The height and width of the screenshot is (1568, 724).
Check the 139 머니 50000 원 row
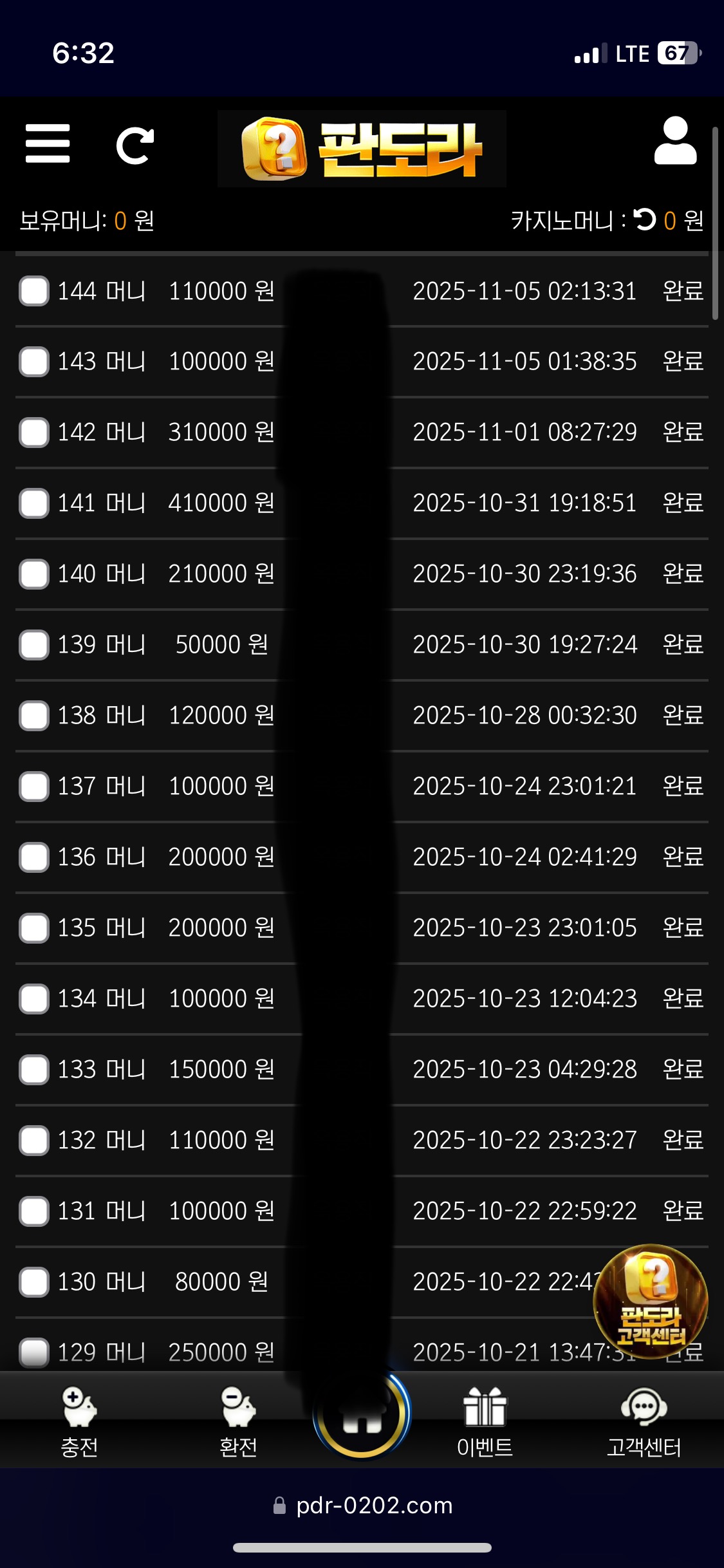pyautogui.click(x=34, y=645)
